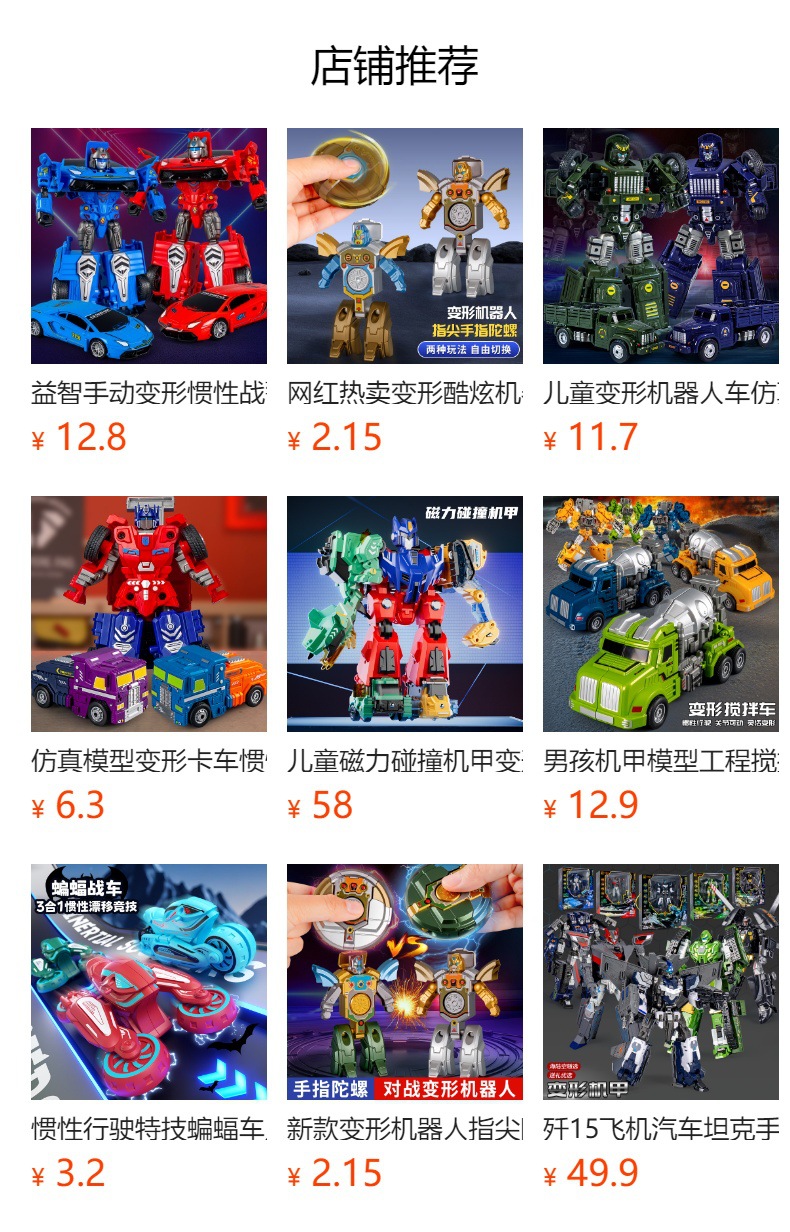View the 儿童磁力碰撞机甲 item priced ¥58
The image size is (790, 1232).
pos(405,614)
